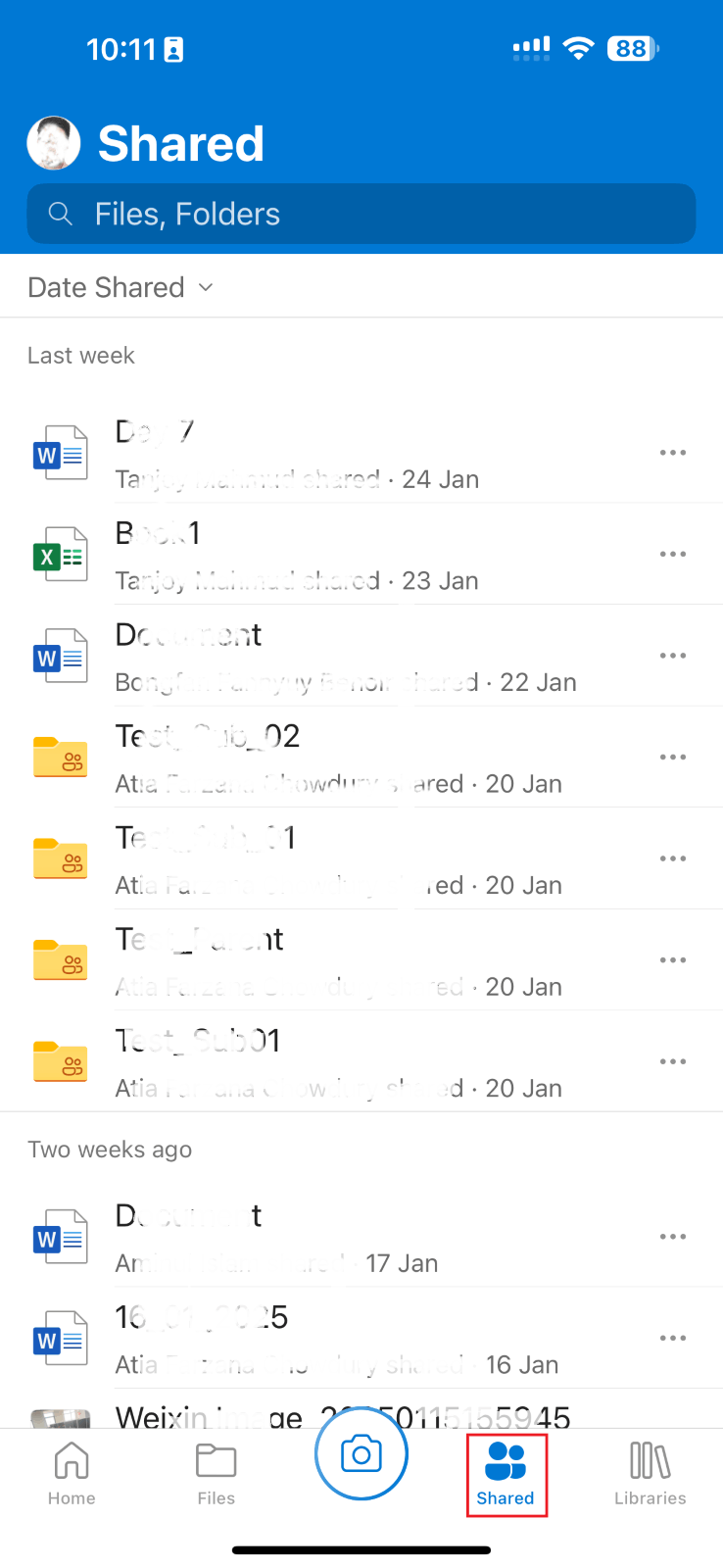Open the Word file shared 24 Jan
The image size is (723, 1568).
pyautogui.click(x=361, y=453)
